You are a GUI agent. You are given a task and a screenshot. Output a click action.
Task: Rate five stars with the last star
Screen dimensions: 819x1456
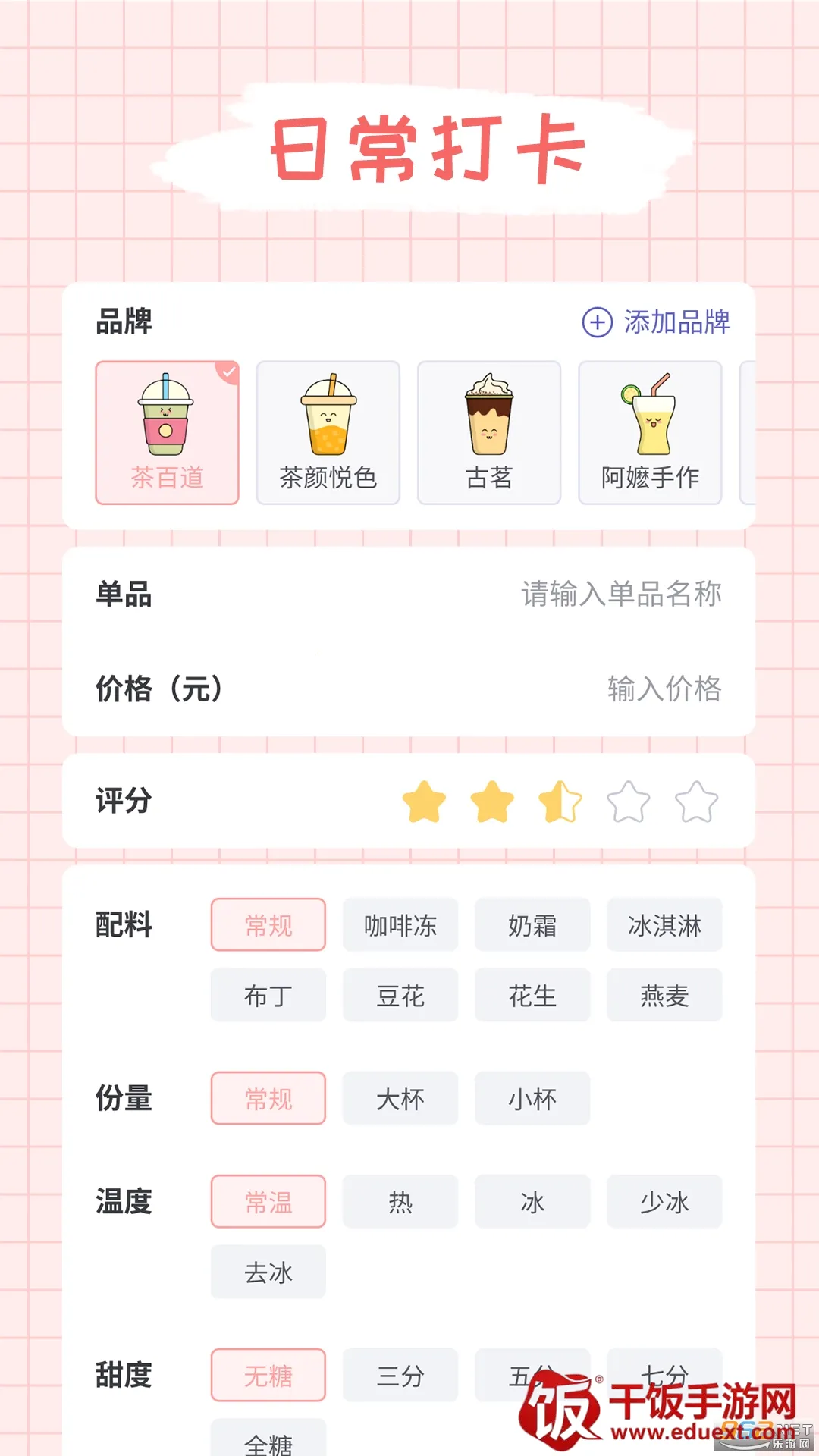click(x=696, y=802)
